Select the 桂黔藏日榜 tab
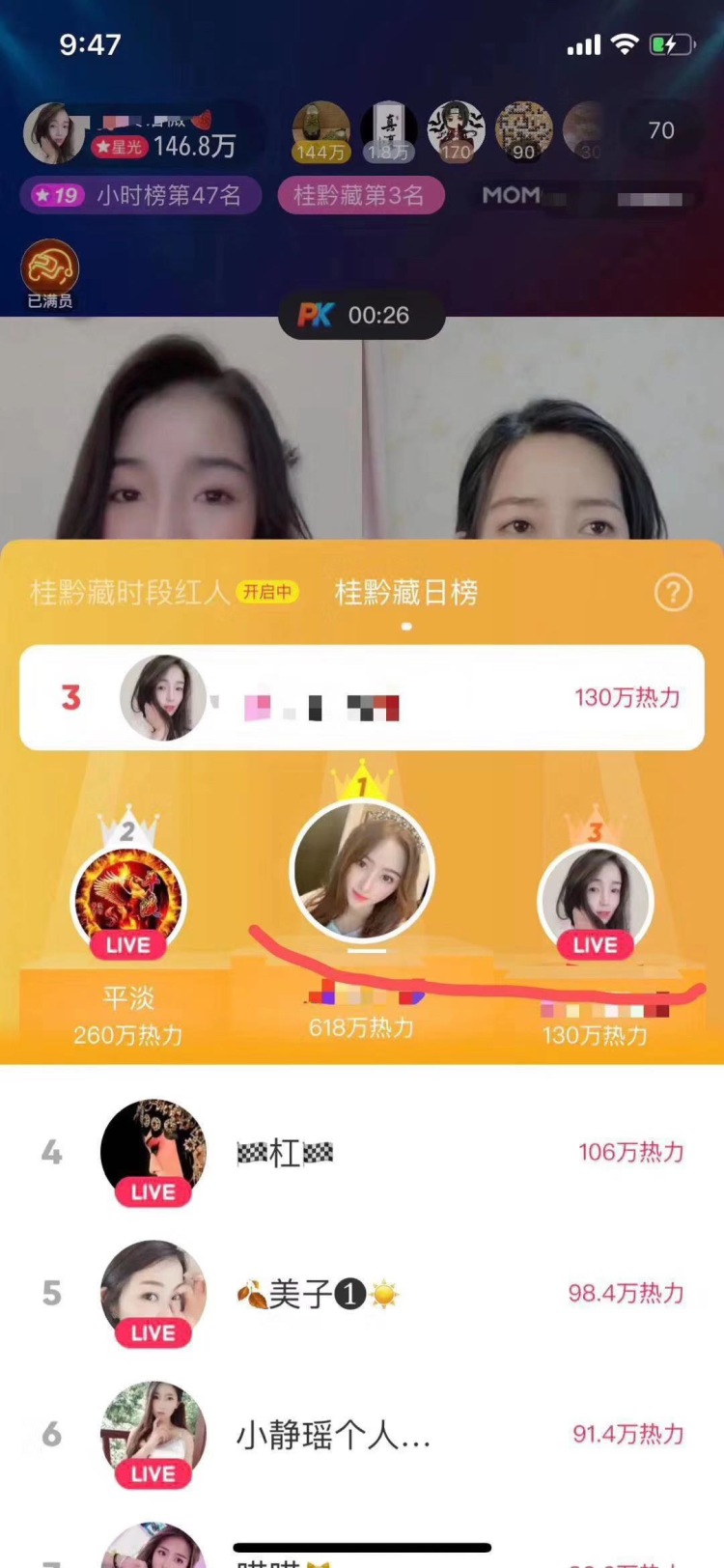This screenshot has width=724, height=1568. tap(405, 592)
